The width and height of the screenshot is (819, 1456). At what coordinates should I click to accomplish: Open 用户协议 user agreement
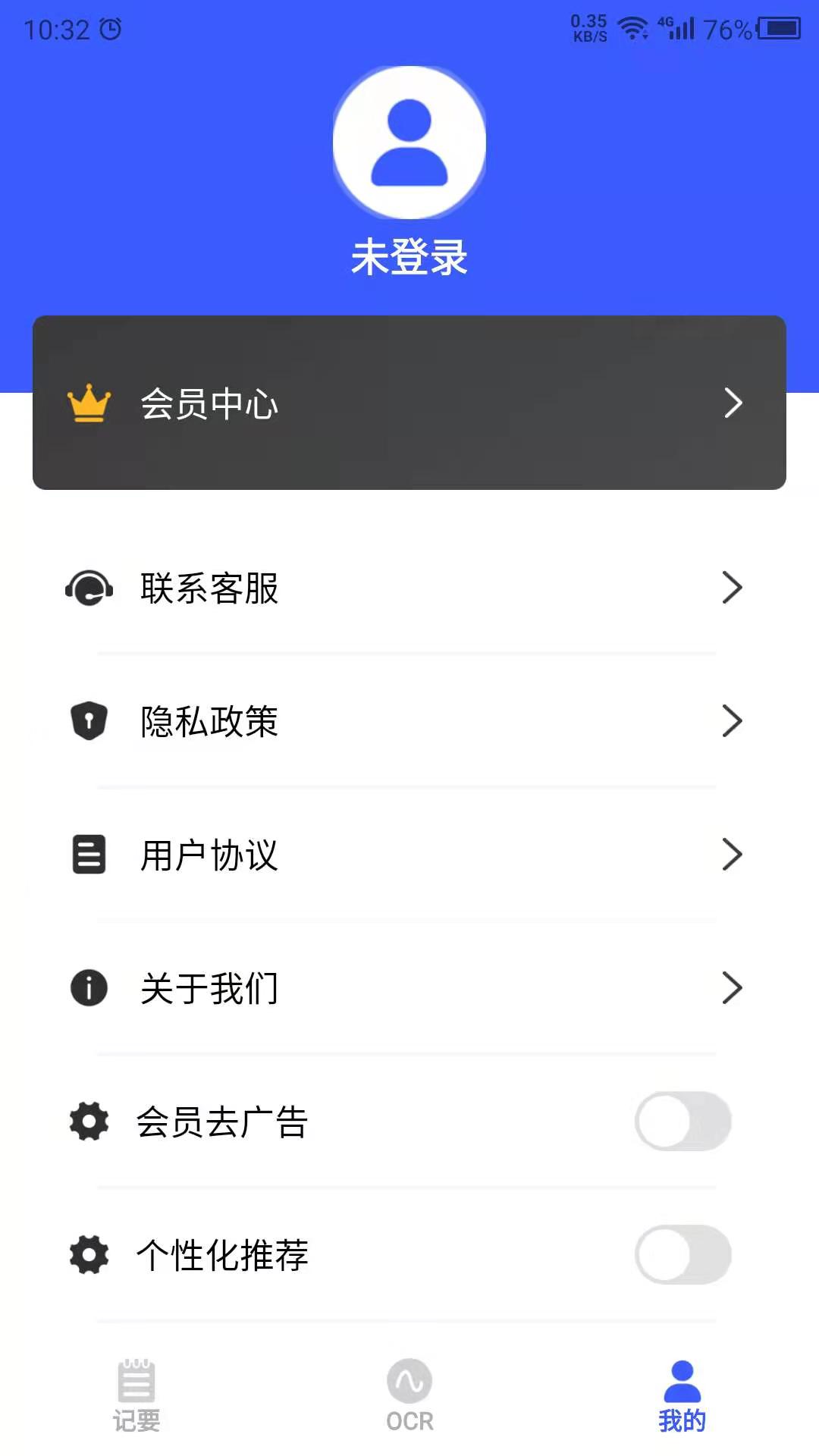pyautogui.click(x=409, y=855)
